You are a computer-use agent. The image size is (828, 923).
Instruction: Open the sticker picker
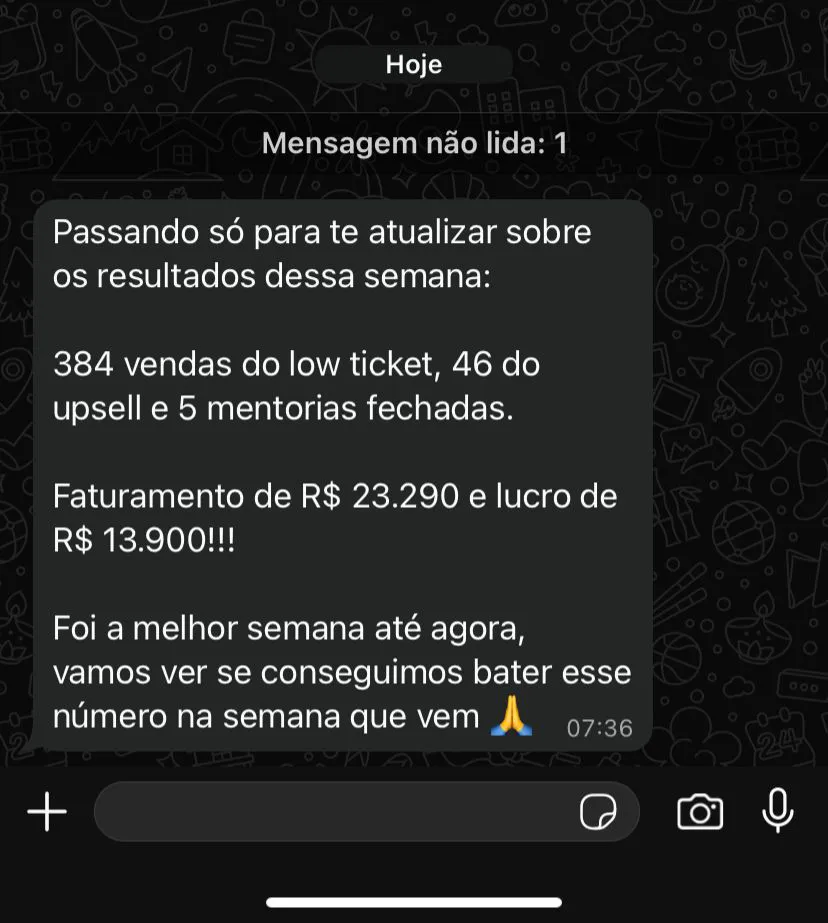click(x=598, y=812)
